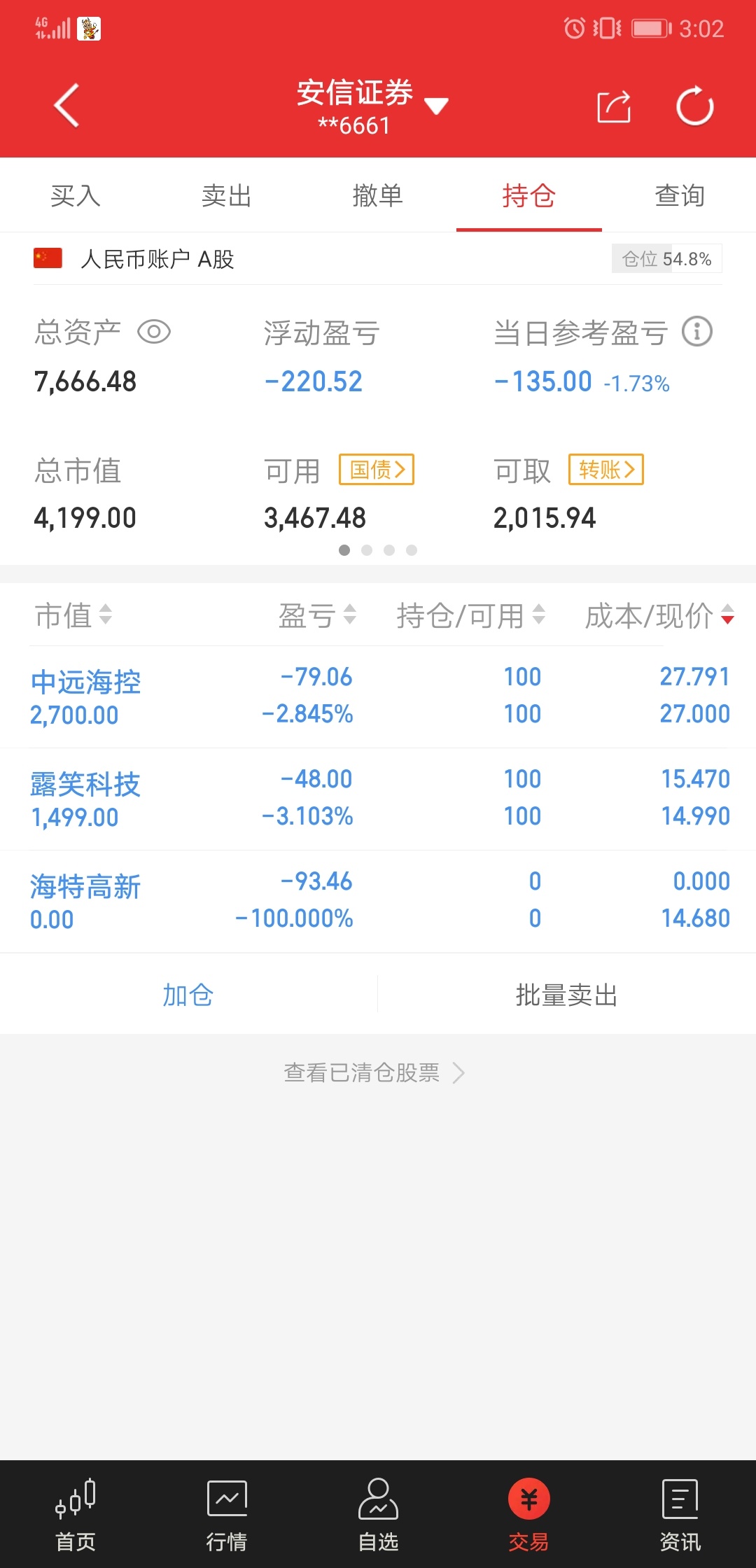Image resolution: width=756 pixels, height=1568 pixels.
Task: View cleared stocks via 查看已清仓股票
Action: pos(374,1072)
